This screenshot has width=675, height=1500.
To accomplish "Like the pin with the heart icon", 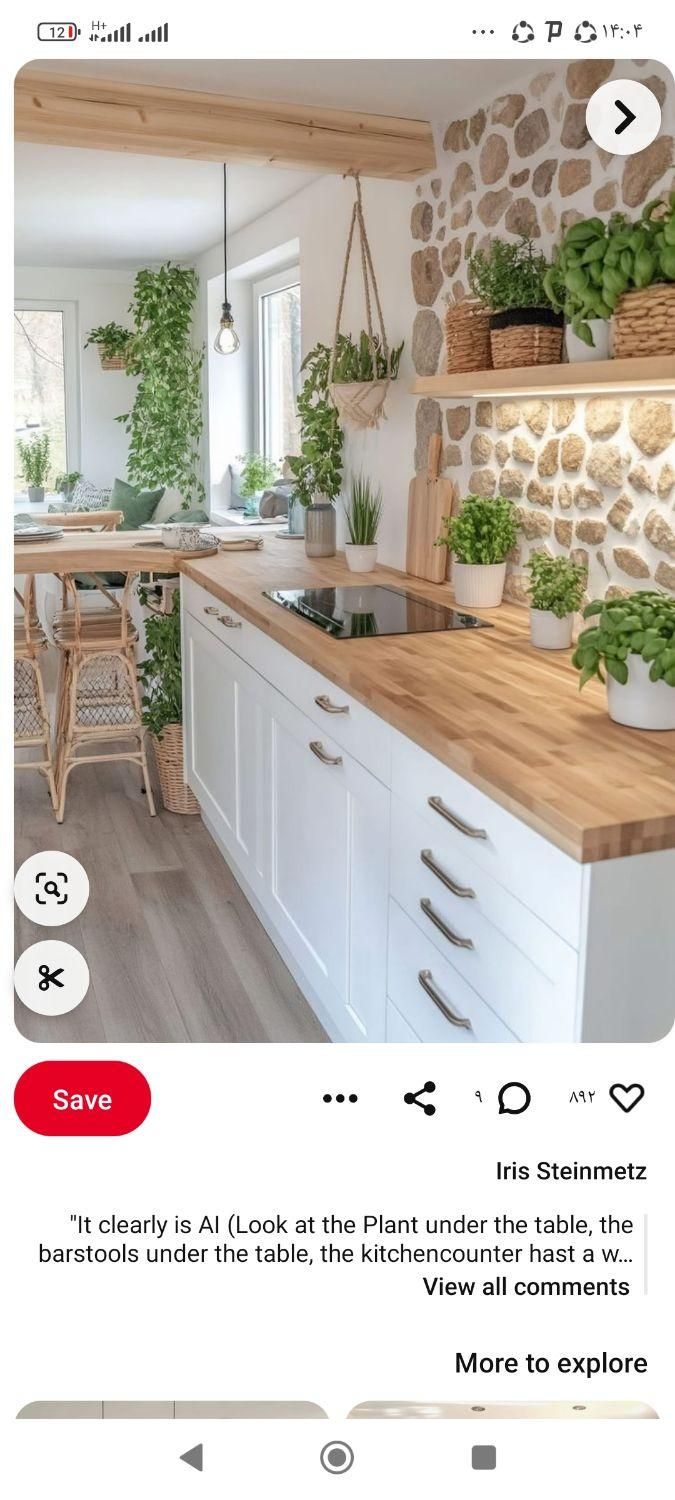I will (627, 1098).
